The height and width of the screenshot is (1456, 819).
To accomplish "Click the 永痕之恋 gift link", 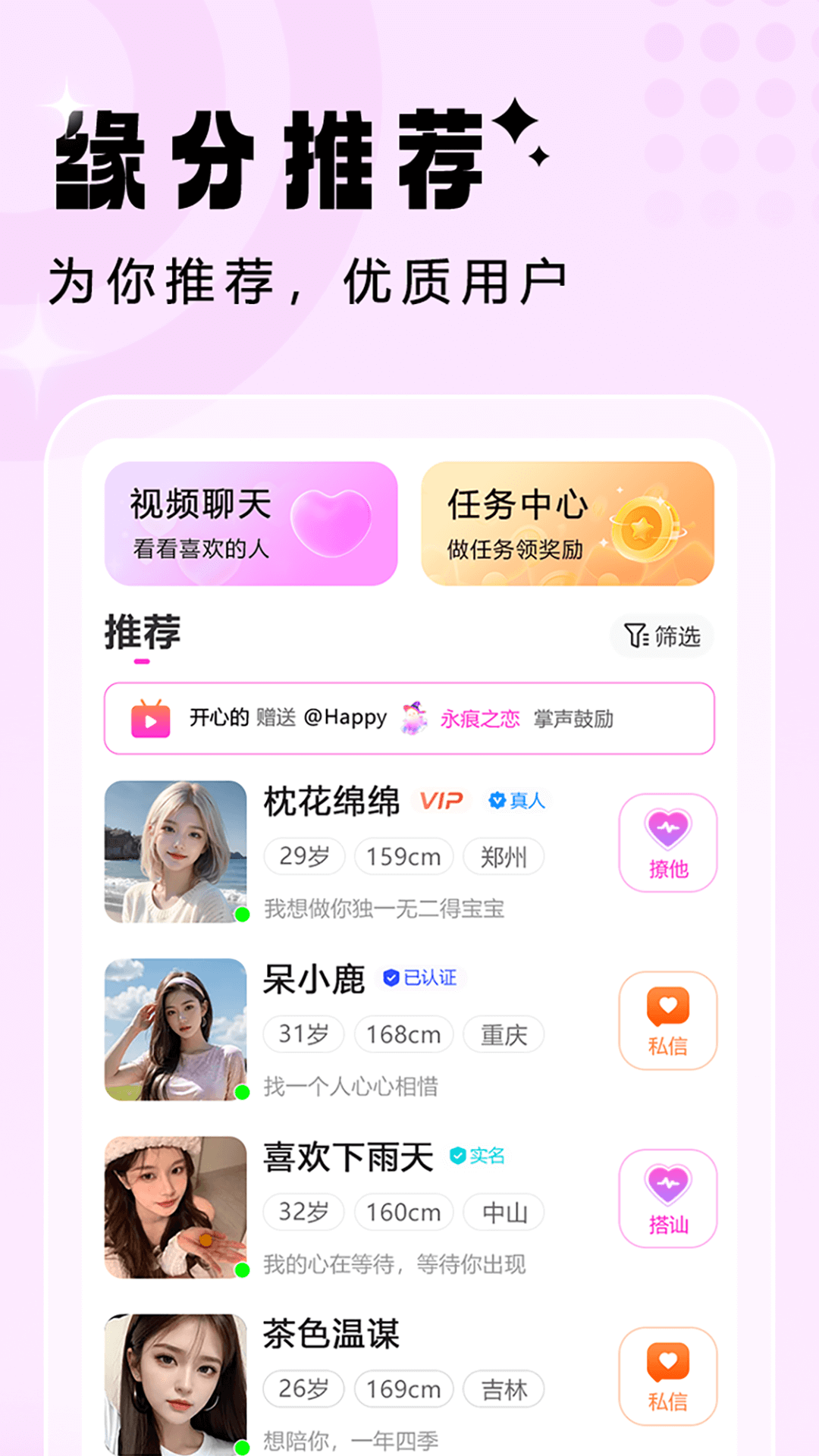I will coord(479,721).
